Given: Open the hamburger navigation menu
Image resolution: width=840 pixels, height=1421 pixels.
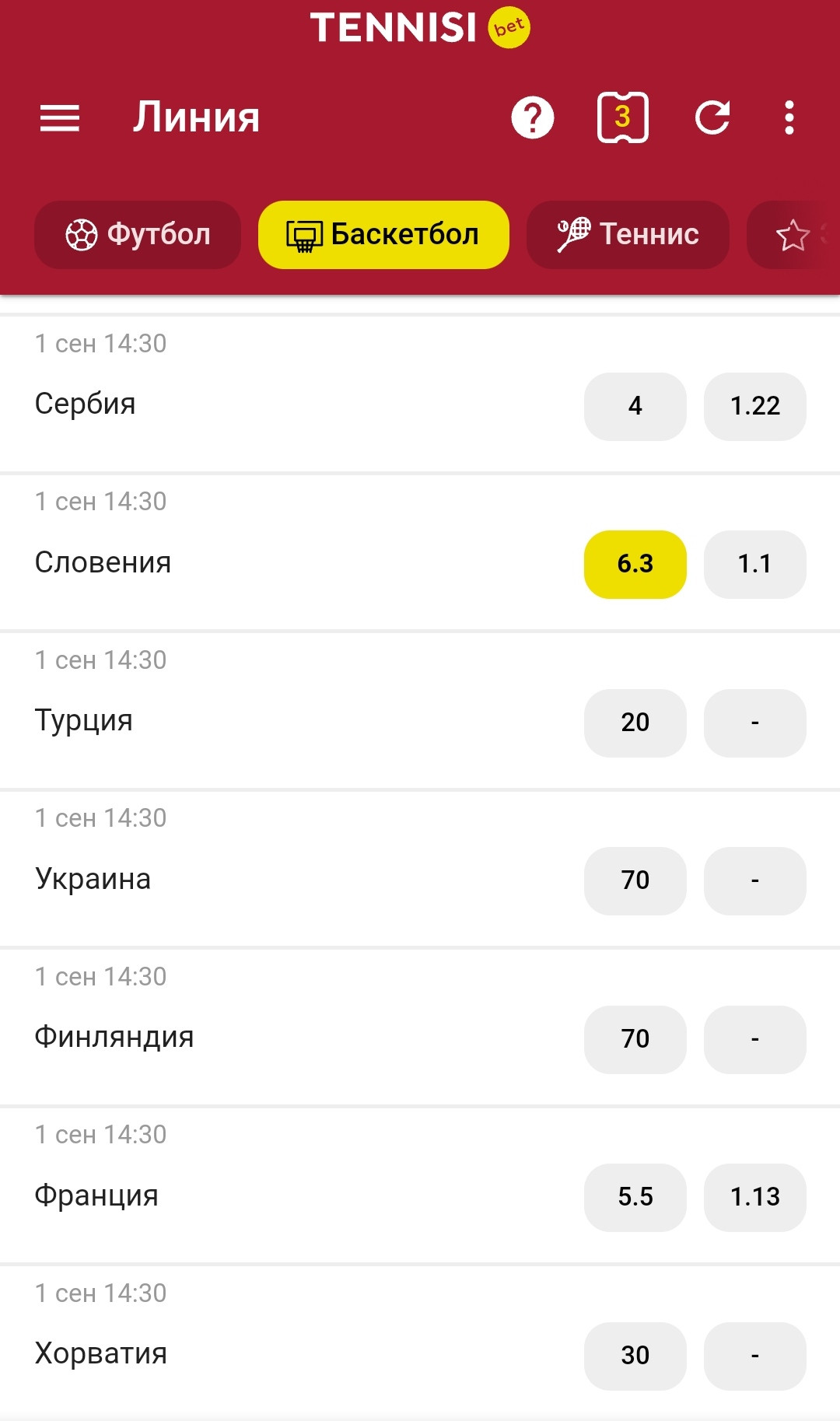Looking at the screenshot, I should pos(60,118).
